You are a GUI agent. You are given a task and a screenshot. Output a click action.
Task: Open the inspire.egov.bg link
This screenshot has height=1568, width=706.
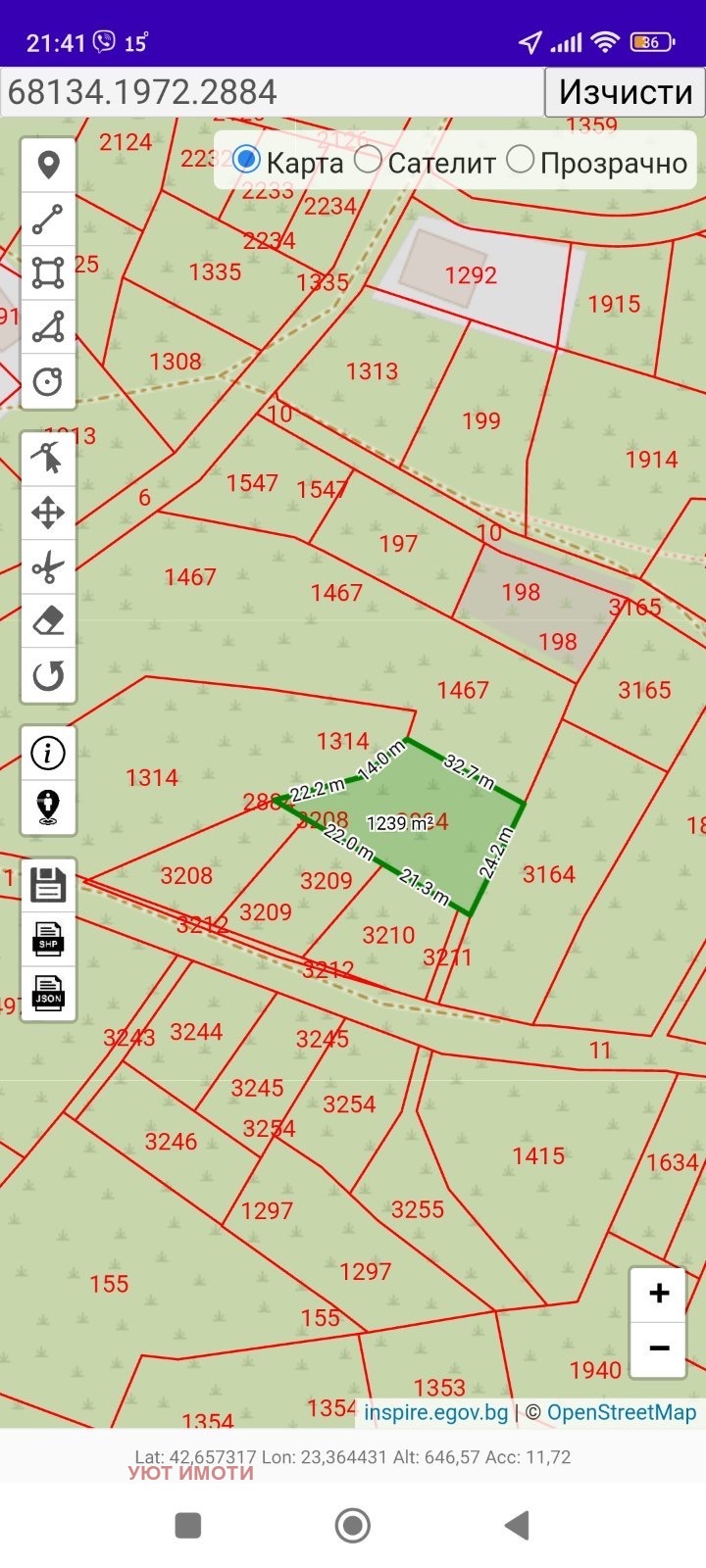pos(436,1412)
